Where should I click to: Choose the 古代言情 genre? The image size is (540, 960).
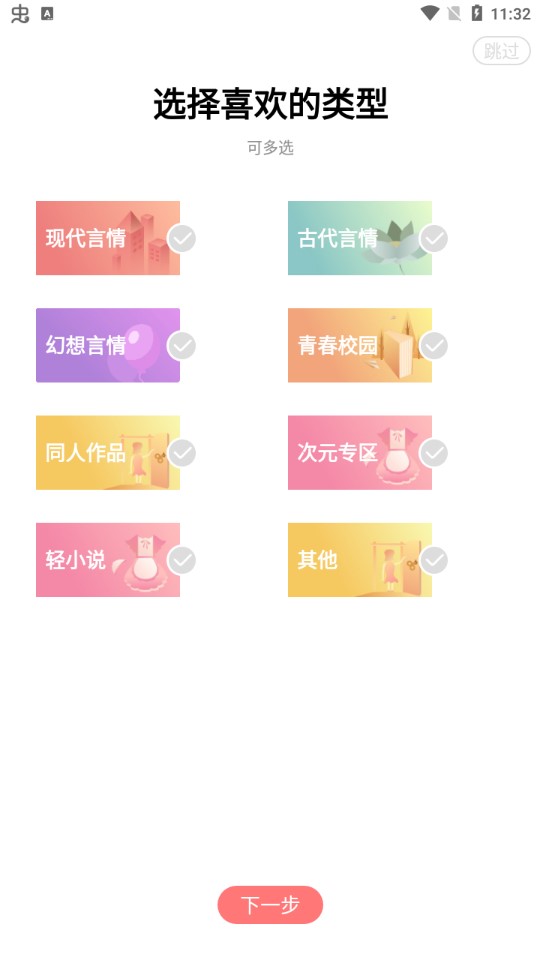(360, 238)
